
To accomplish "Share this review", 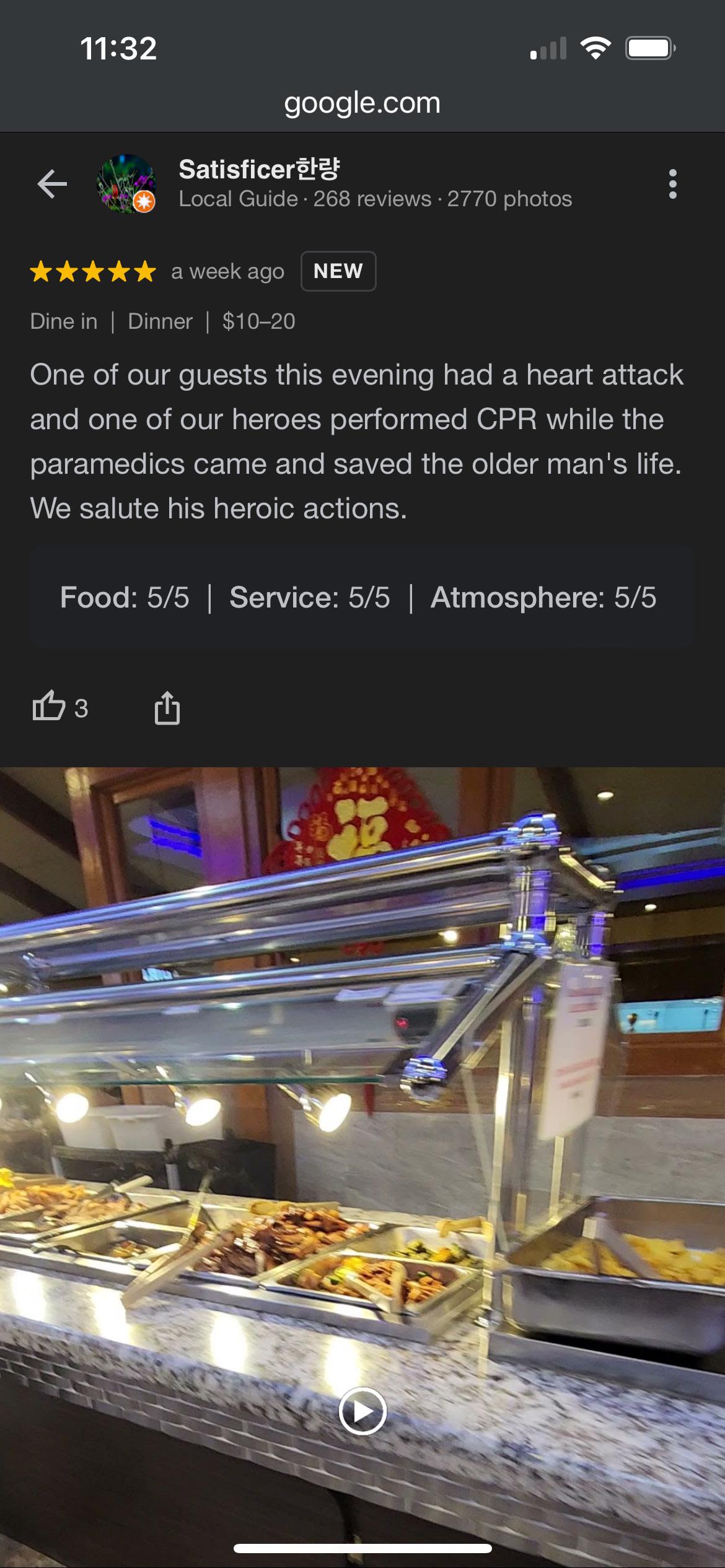I will click(167, 708).
